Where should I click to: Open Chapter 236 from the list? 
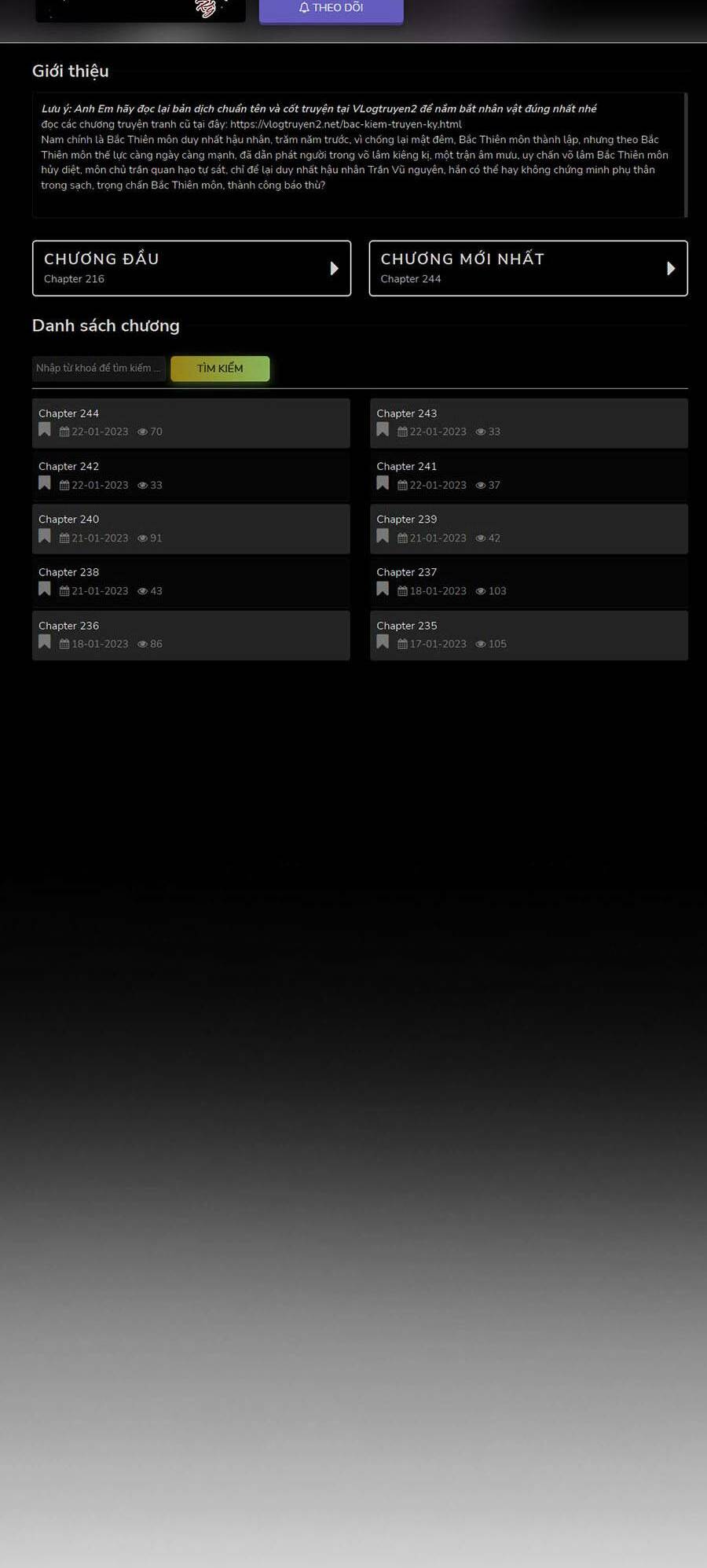pyautogui.click(x=191, y=635)
